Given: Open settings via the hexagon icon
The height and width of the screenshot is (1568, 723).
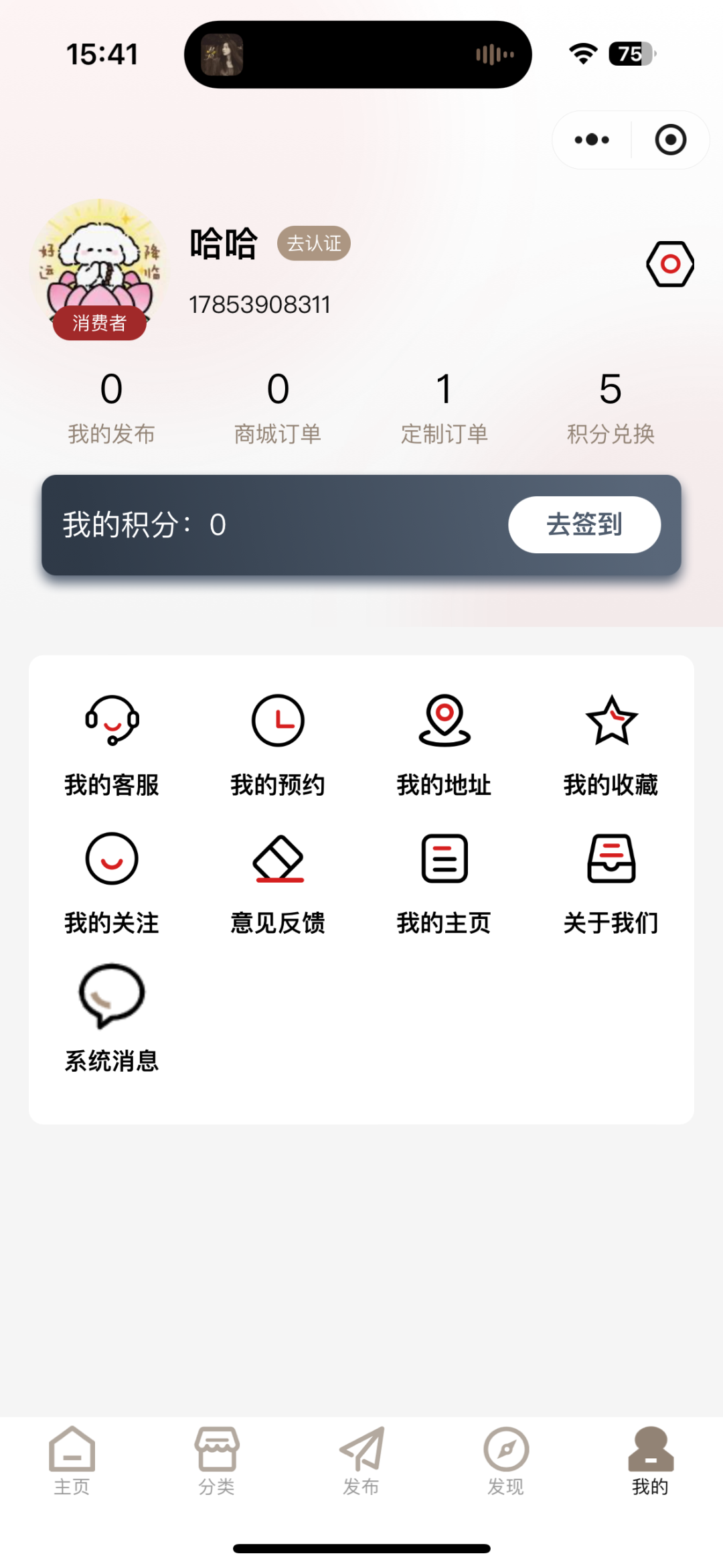Looking at the screenshot, I should click(670, 265).
